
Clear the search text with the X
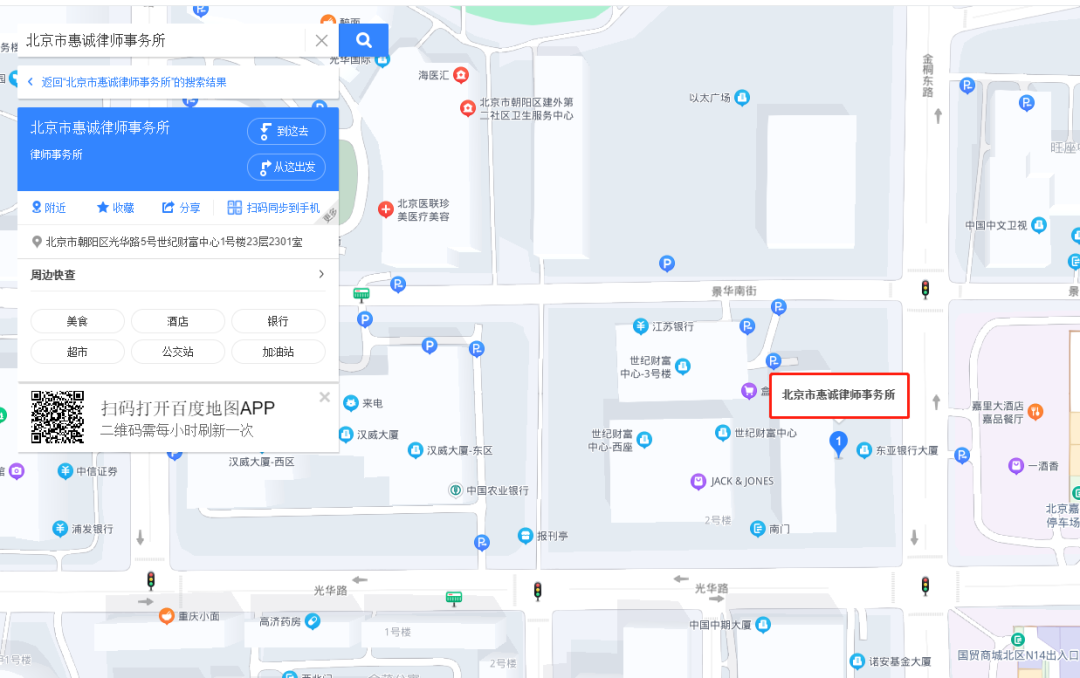[321, 41]
